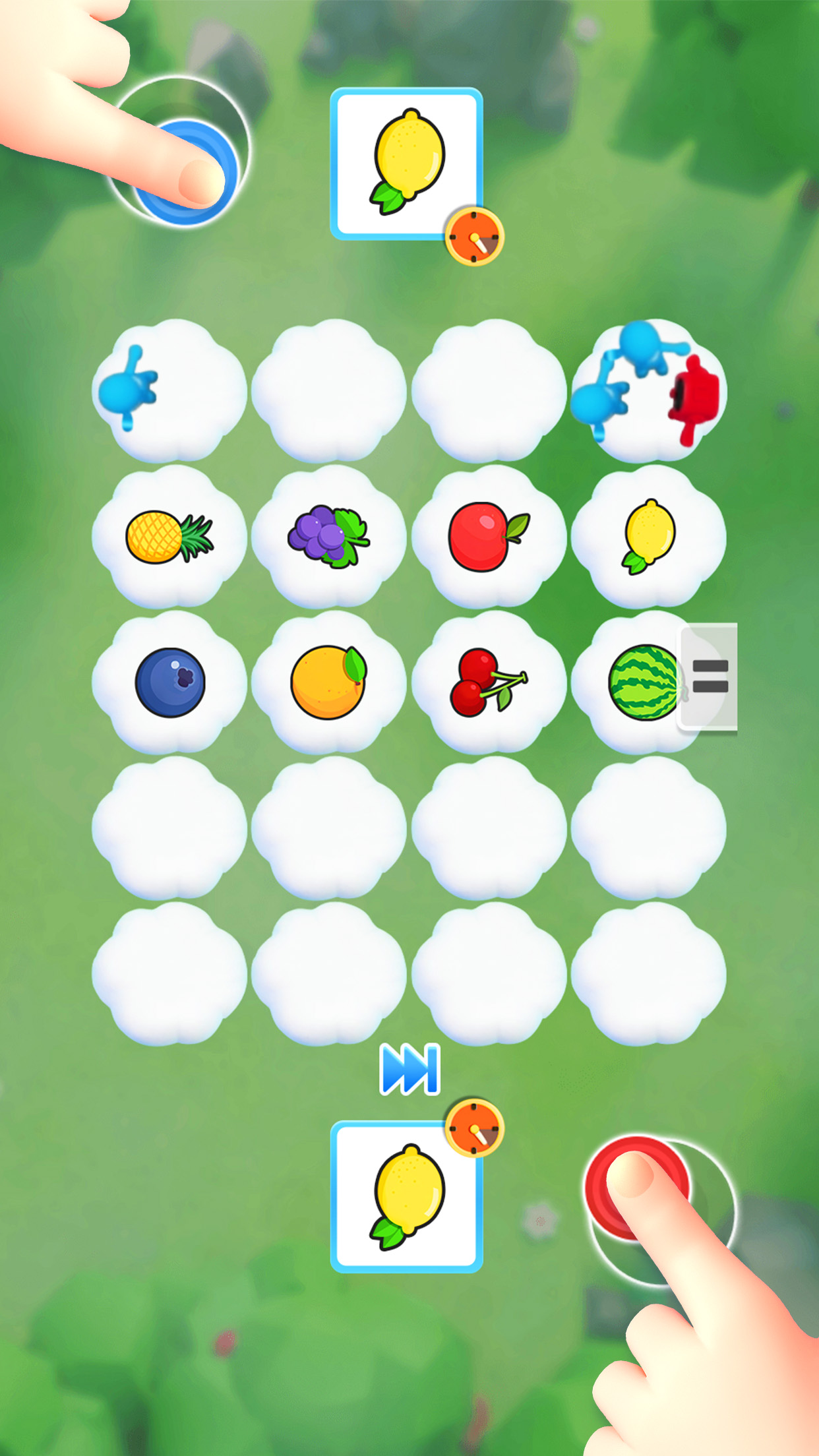Select the orange fruit tile
The width and height of the screenshot is (819, 1456).
click(x=328, y=682)
